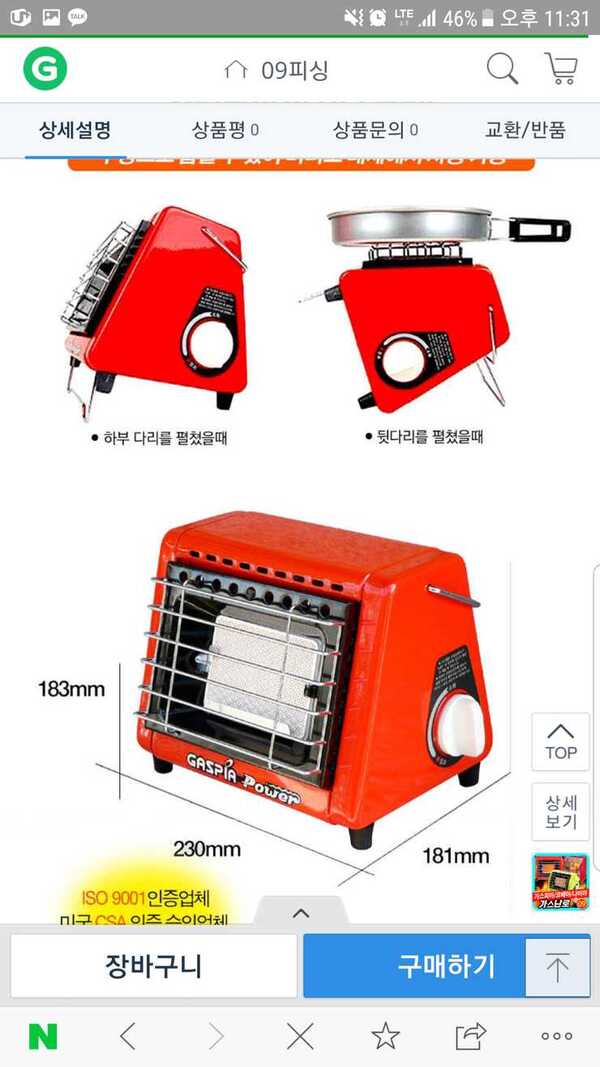Tap the 상세보기 button
The width and height of the screenshot is (600, 1067).
[x=561, y=811]
